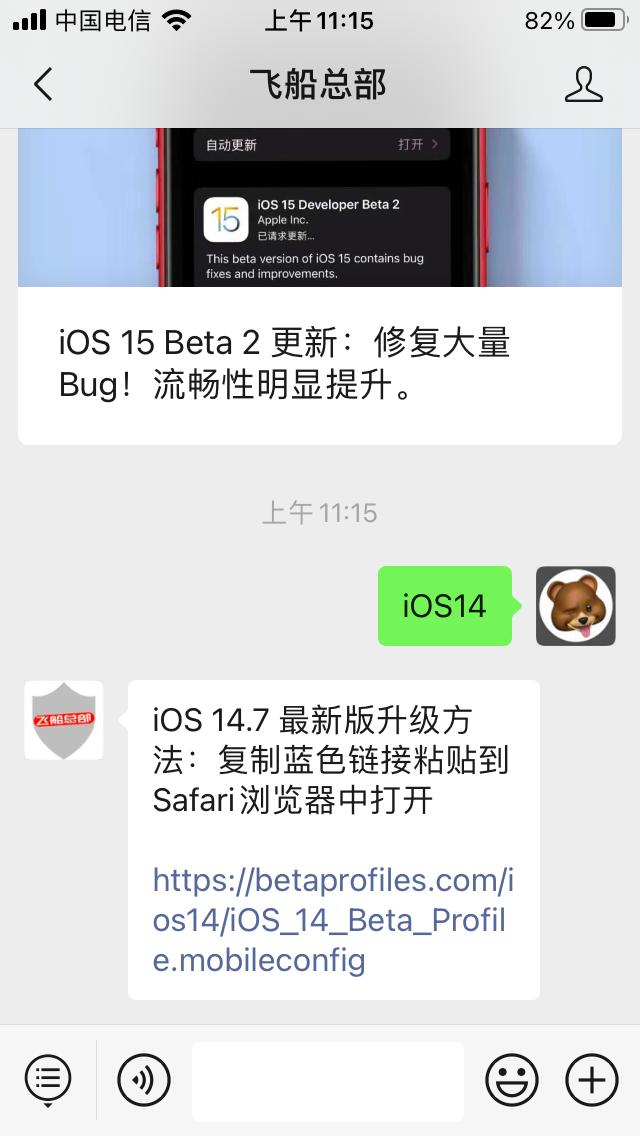The width and height of the screenshot is (640, 1136).
Task: Open the plus attachments panel
Action: pos(592,1081)
